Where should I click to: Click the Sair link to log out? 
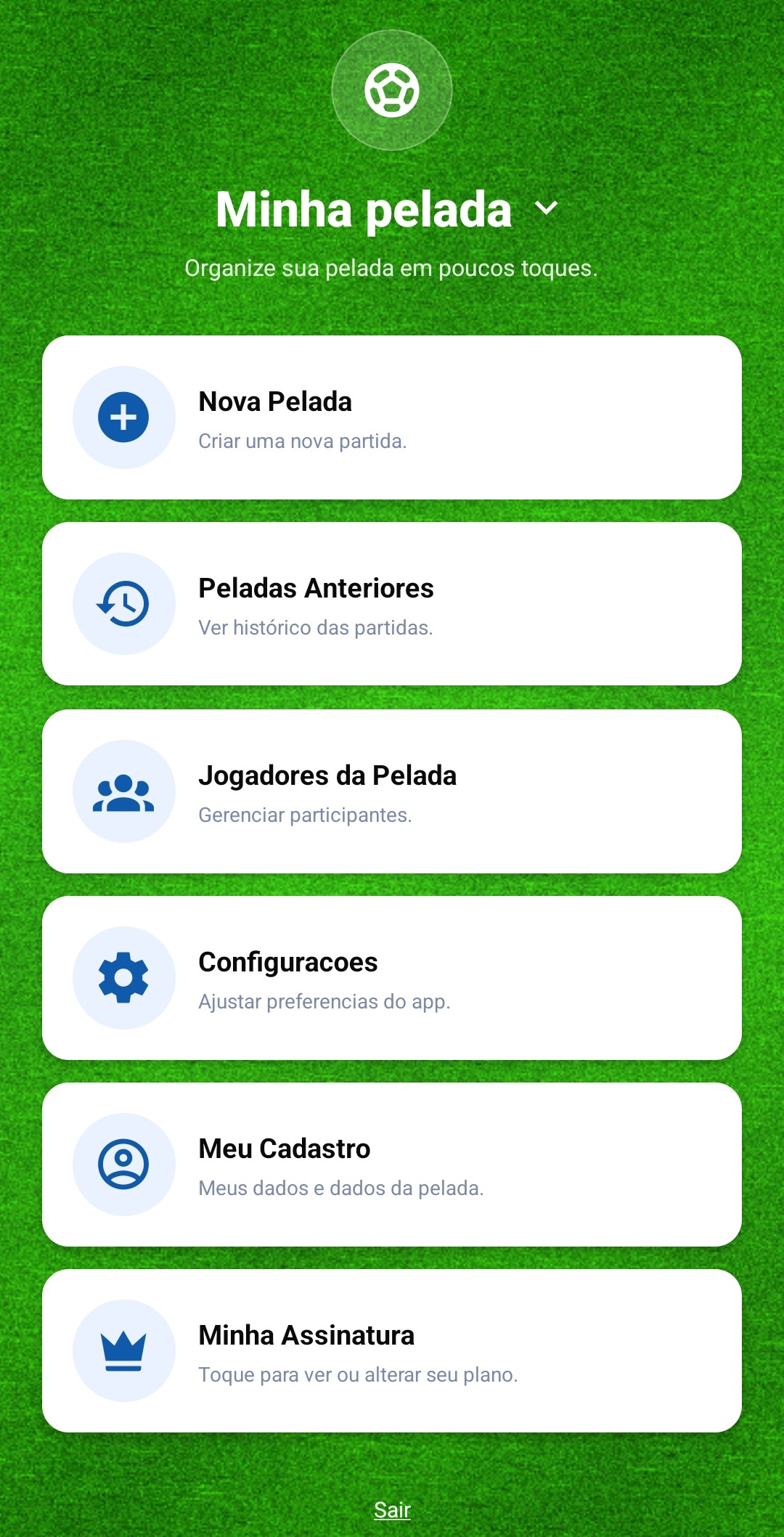point(392,1509)
